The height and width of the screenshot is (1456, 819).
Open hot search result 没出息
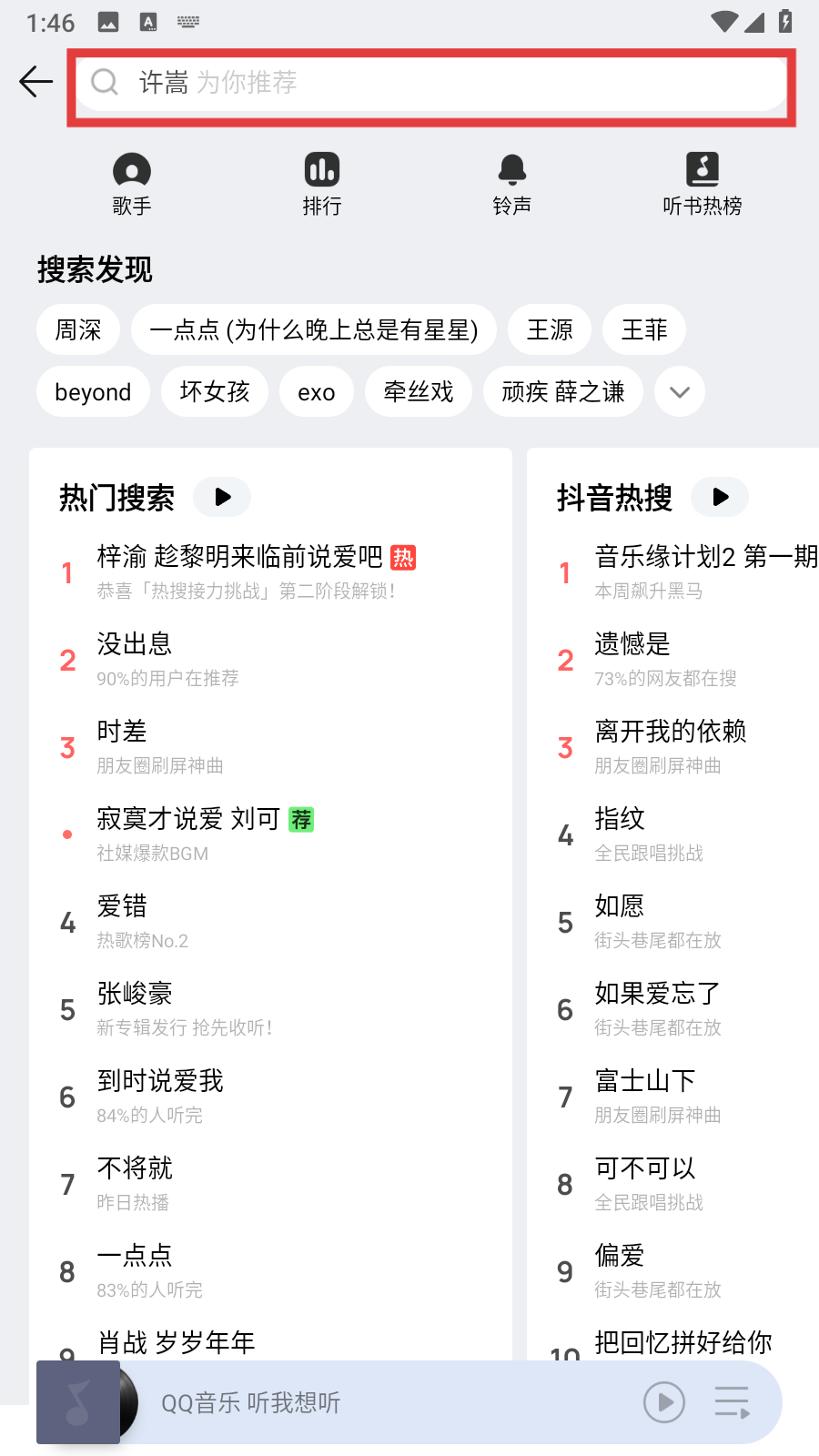pos(135,644)
